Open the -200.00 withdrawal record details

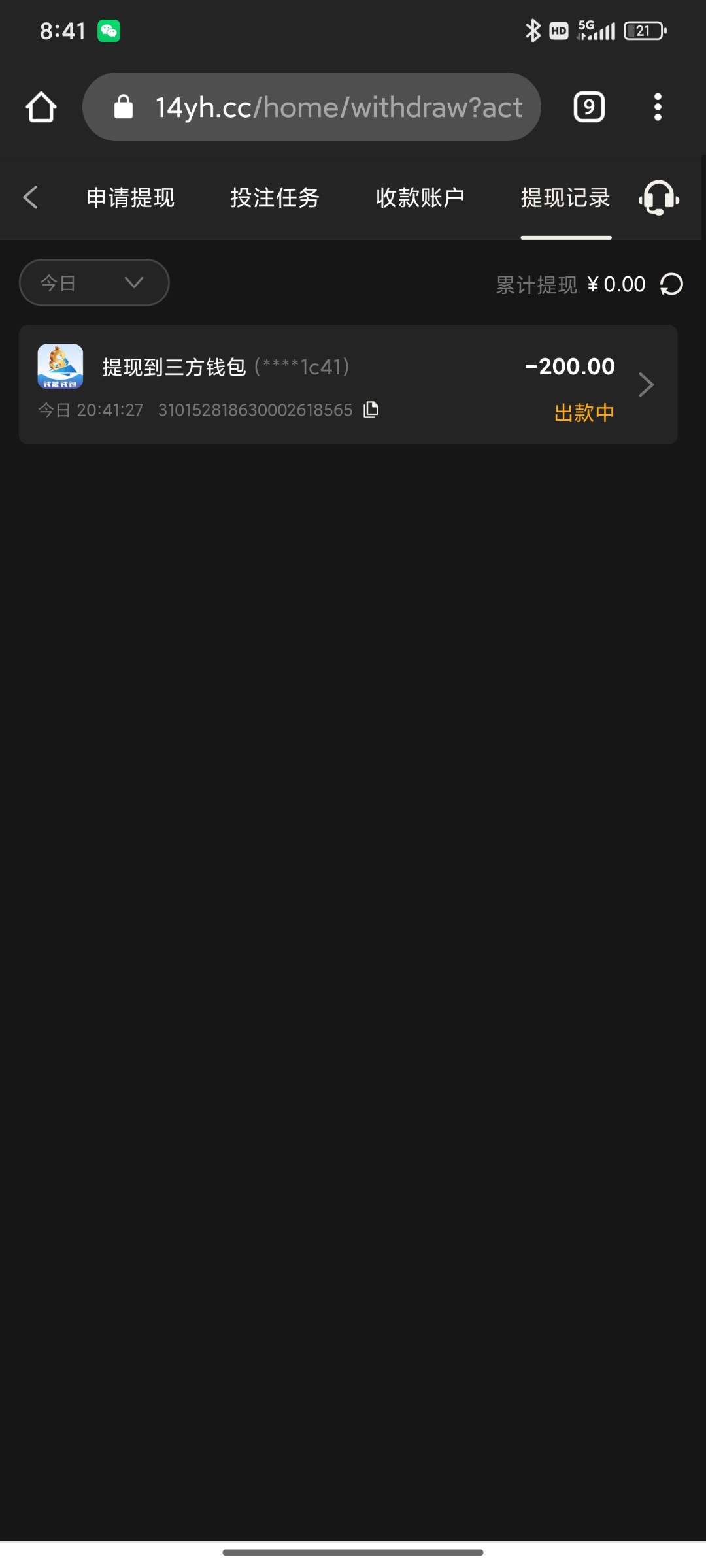click(x=348, y=384)
